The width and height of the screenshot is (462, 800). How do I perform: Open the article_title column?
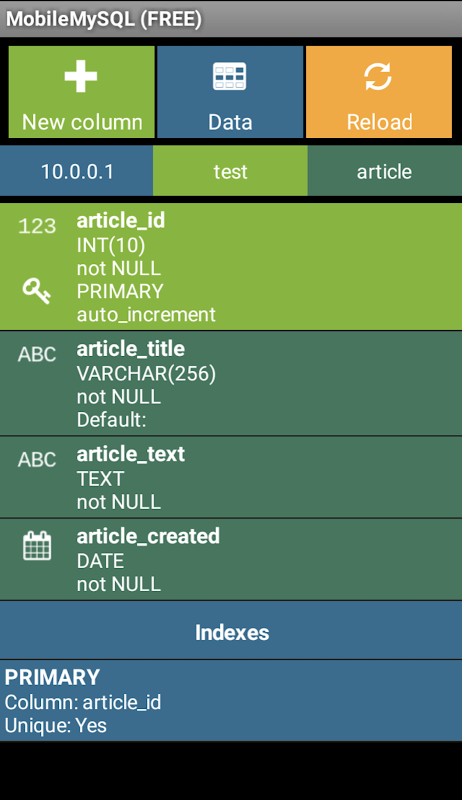click(x=231, y=383)
